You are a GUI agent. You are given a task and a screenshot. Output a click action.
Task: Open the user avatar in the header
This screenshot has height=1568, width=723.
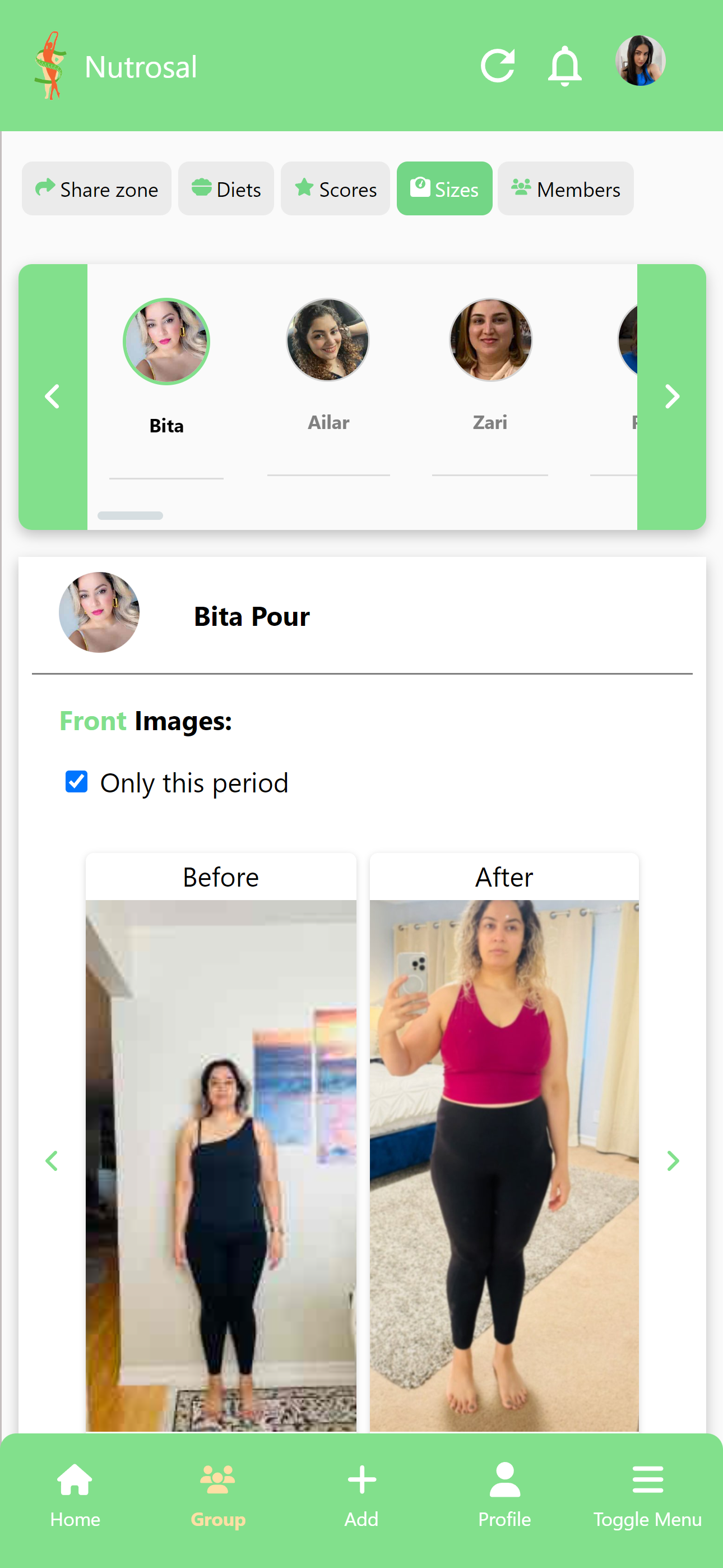click(639, 61)
